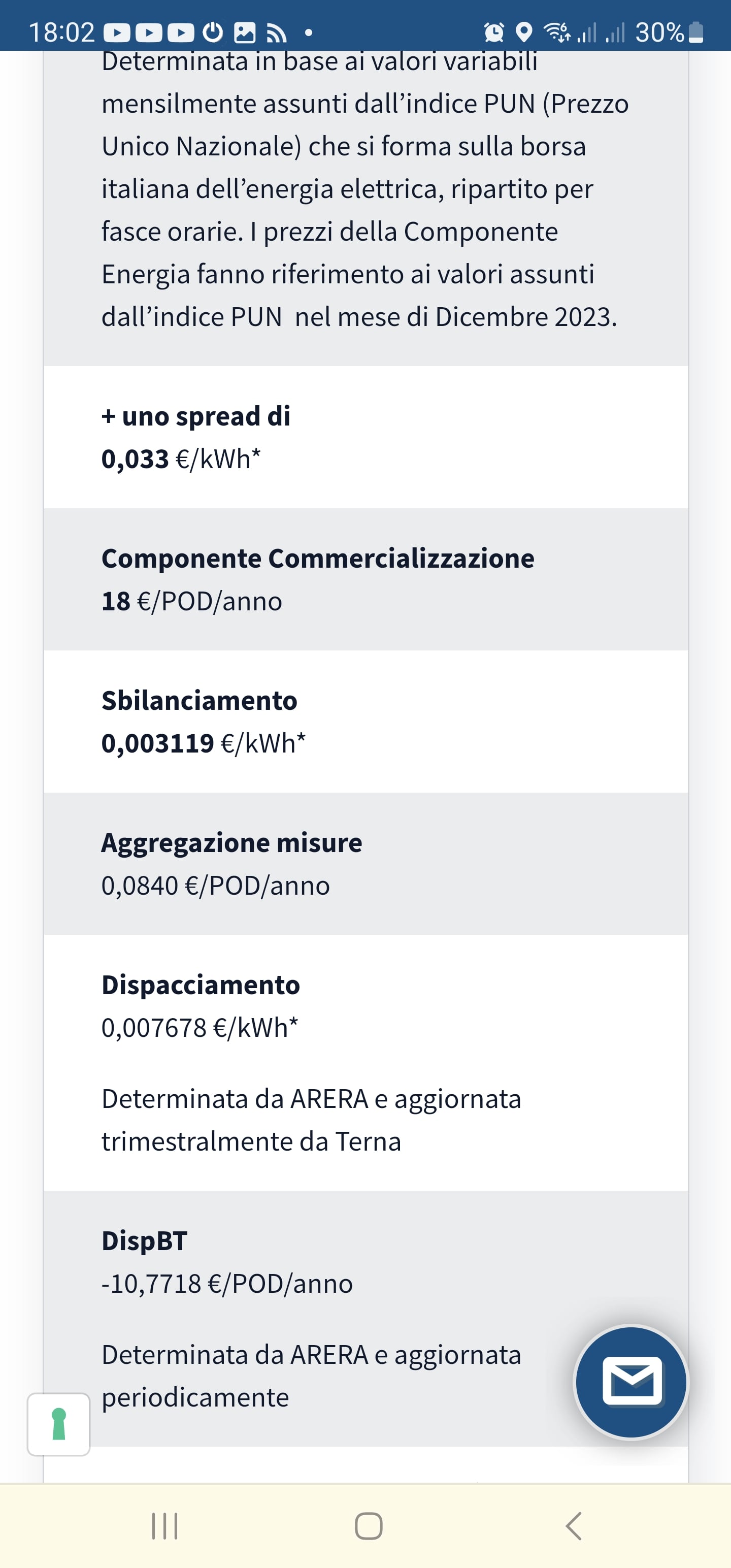Go back with the system back button
Viewport: 731px width, 1568px height.
click(x=573, y=1525)
